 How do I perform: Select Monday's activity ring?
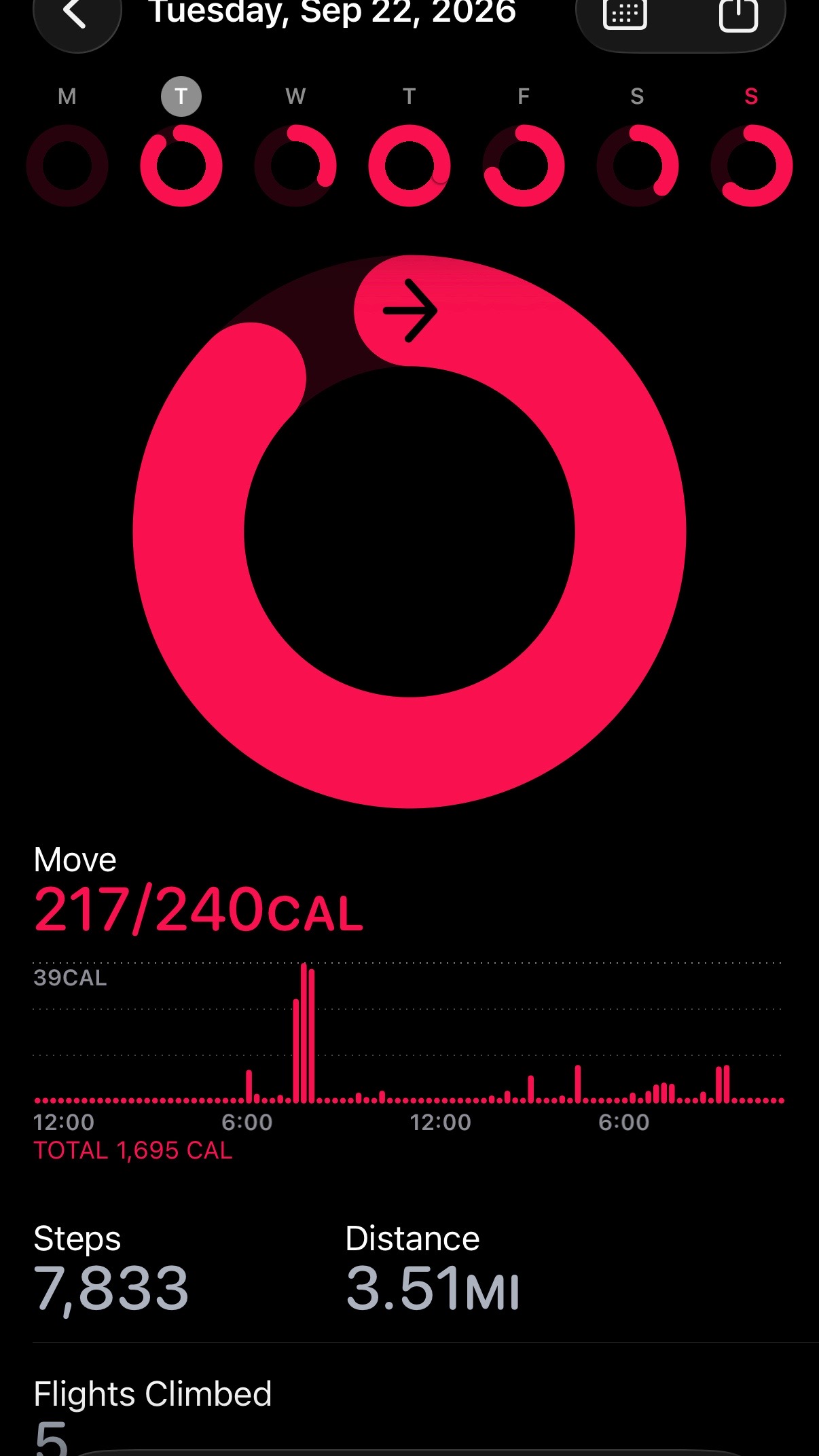click(x=67, y=165)
